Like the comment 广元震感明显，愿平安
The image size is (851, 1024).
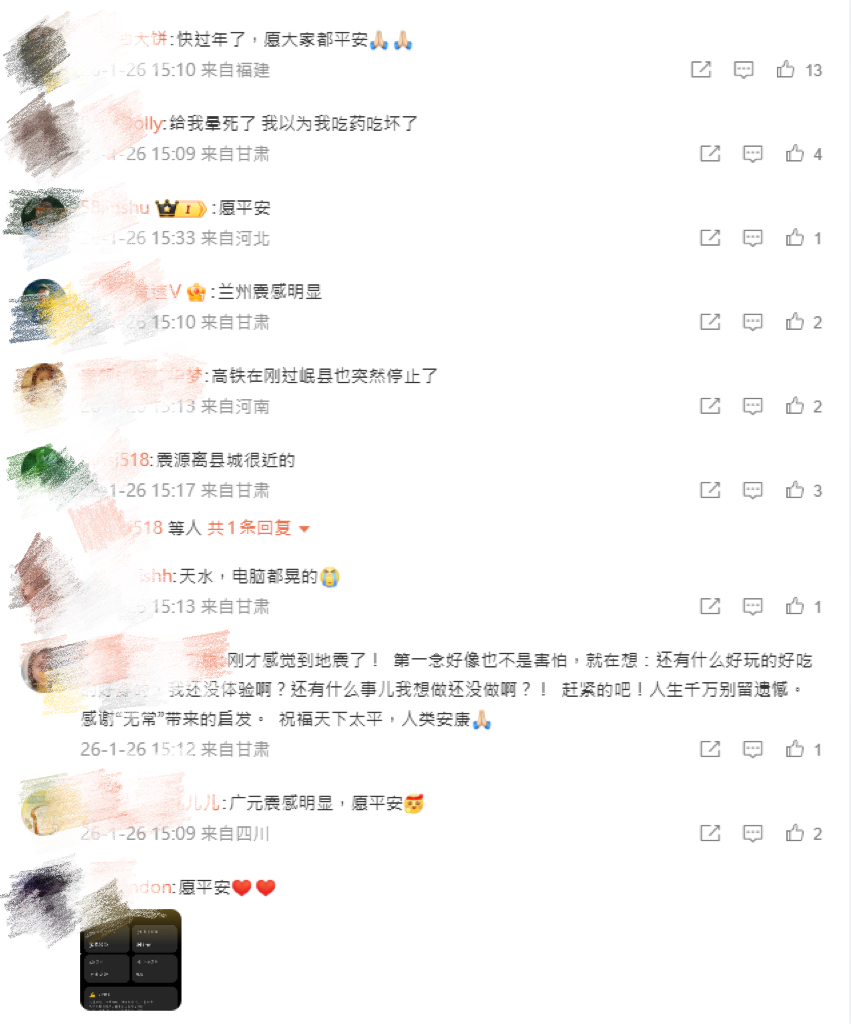[x=795, y=833]
